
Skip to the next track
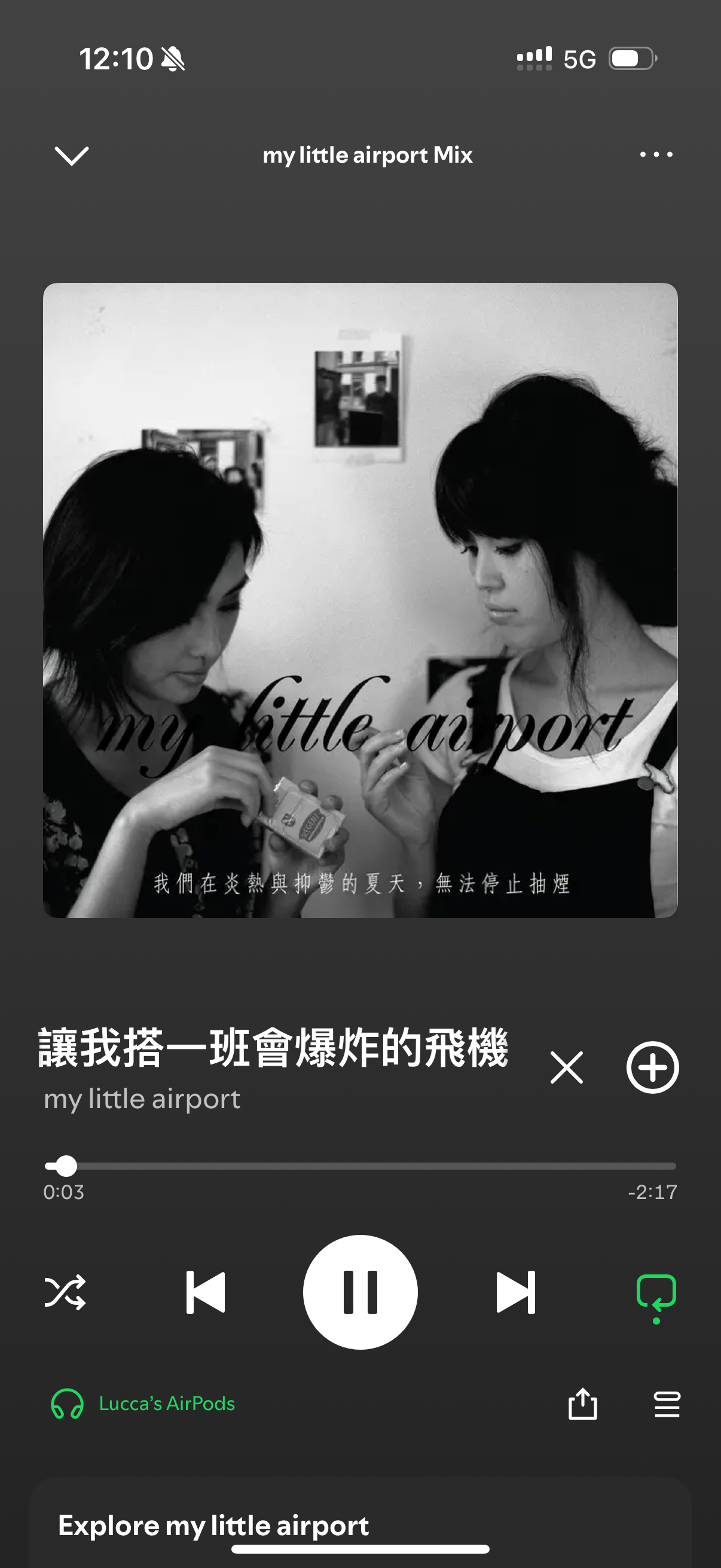click(x=515, y=1292)
